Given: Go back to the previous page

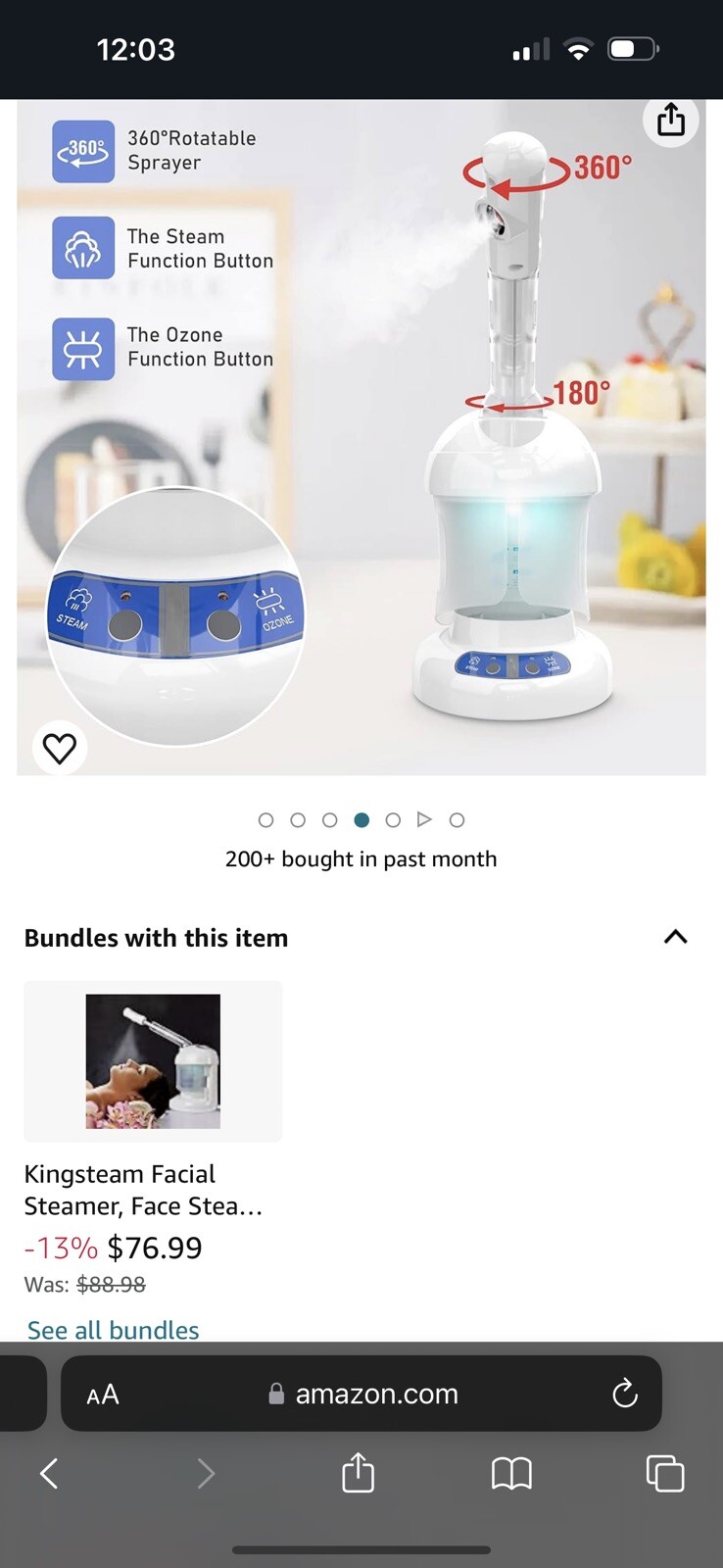Looking at the screenshot, I should [49, 1473].
